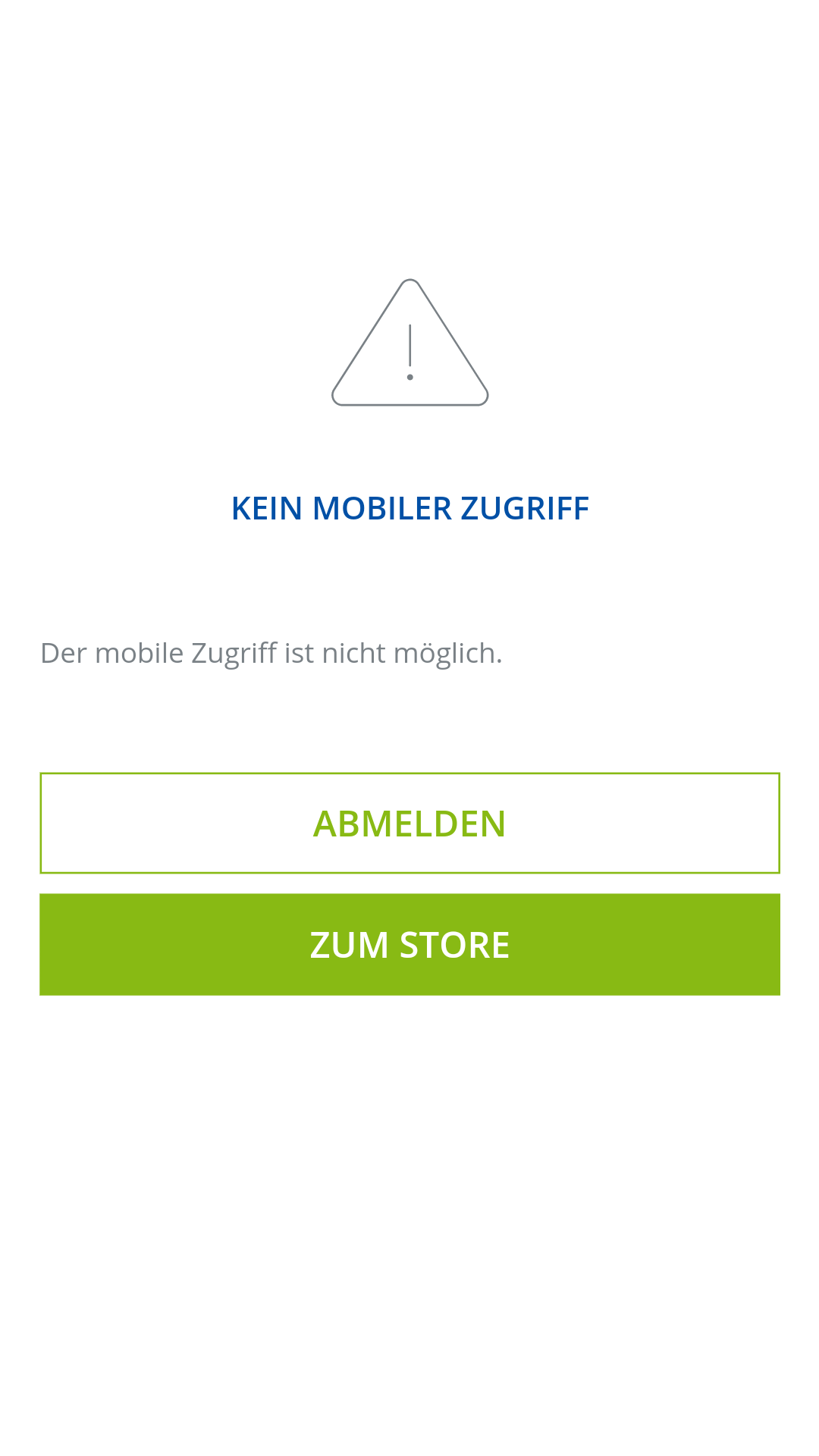
Task: Open the store via ZUM STORE
Action: pos(409,944)
